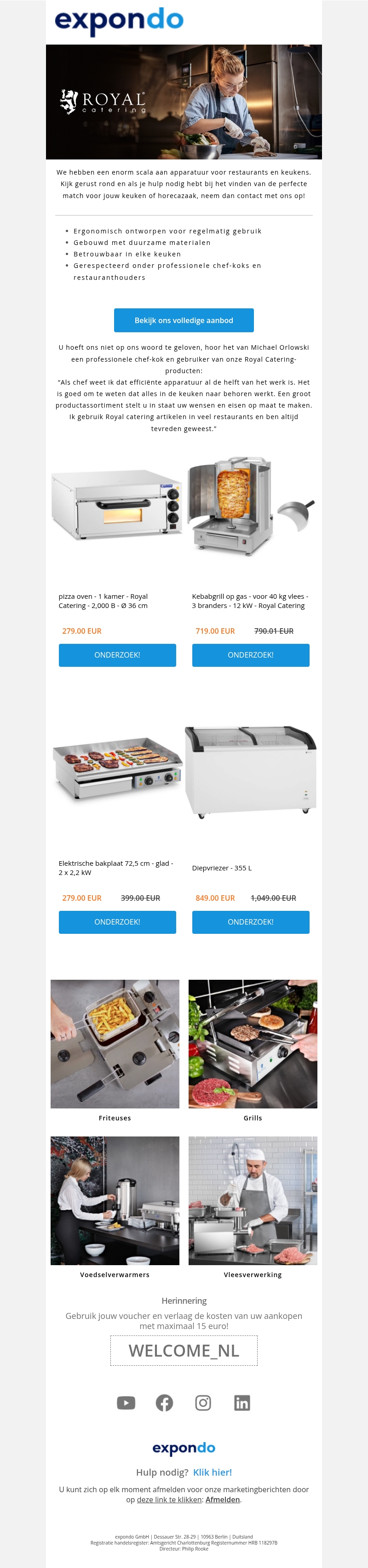Image resolution: width=368 pixels, height=1568 pixels.
Task: Tap 'deze link te klikken' link
Action: pyautogui.click(x=169, y=1499)
